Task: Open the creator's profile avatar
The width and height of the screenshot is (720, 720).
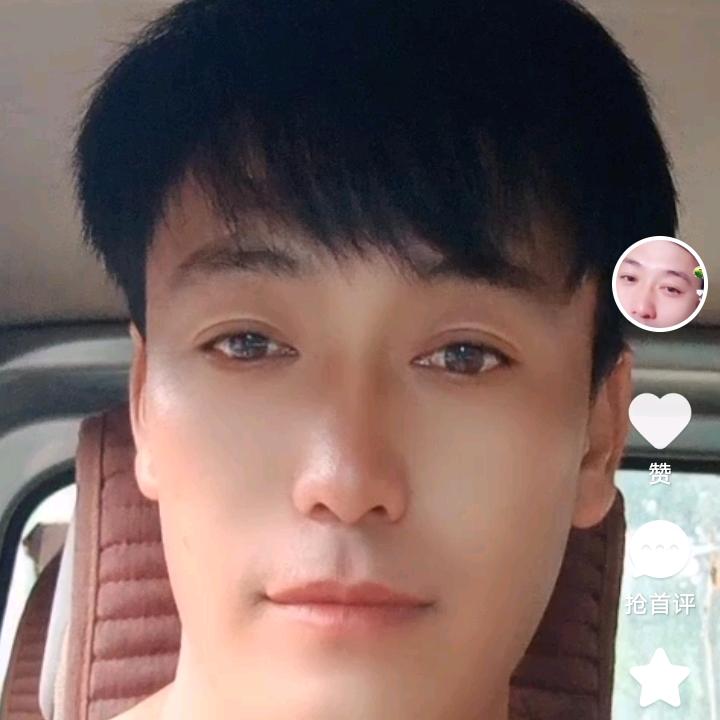Action: [660, 283]
